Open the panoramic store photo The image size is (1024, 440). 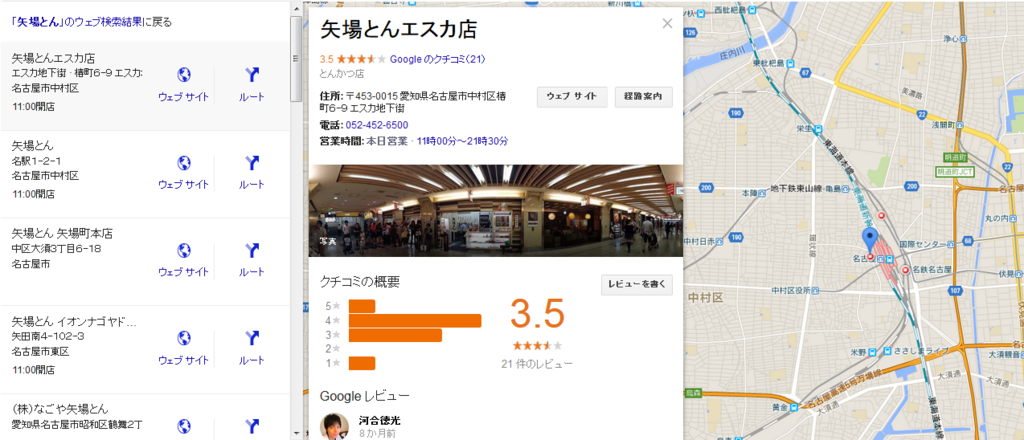[x=496, y=211]
